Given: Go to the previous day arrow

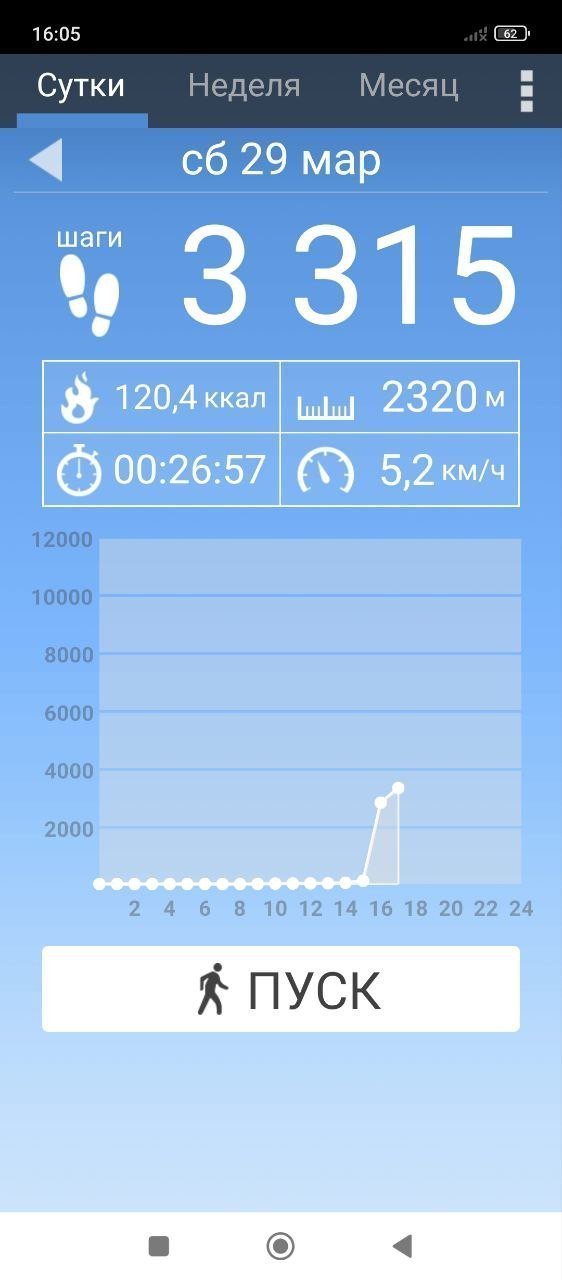Looking at the screenshot, I should (x=46, y=160).
